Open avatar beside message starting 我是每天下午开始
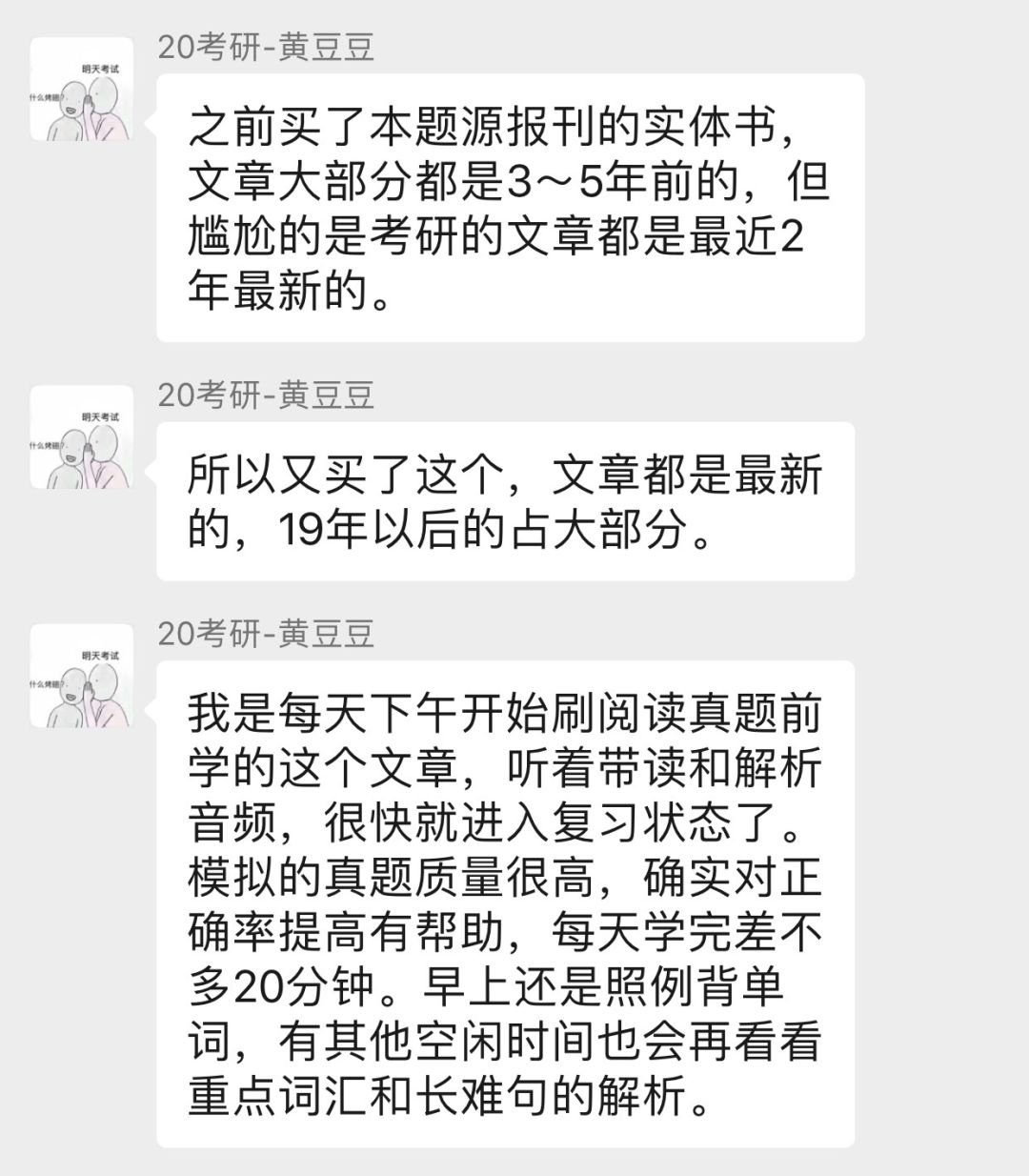This screenshot has height=1176, width=1029. pyautogui.click(x=81, y=676)
